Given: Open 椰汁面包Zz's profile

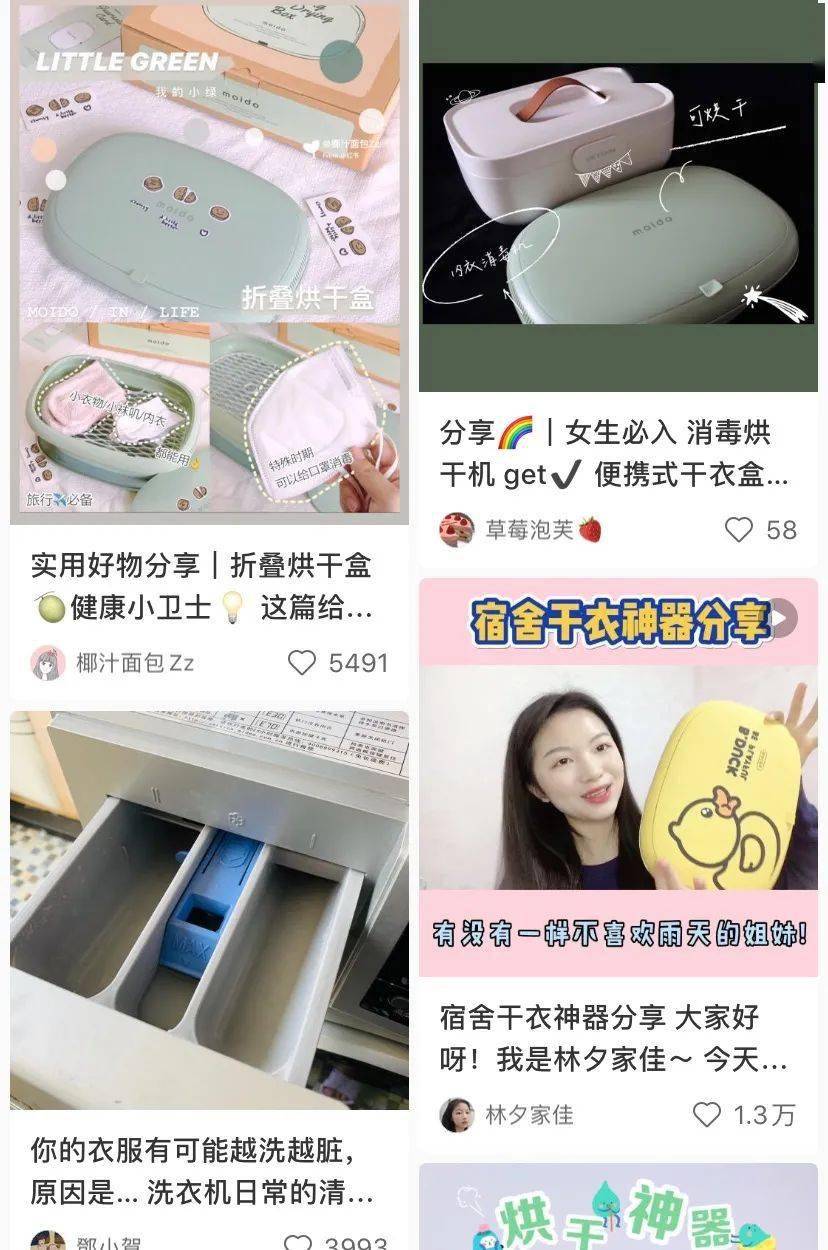Looking at the screenshot, I should pos(48,663).
